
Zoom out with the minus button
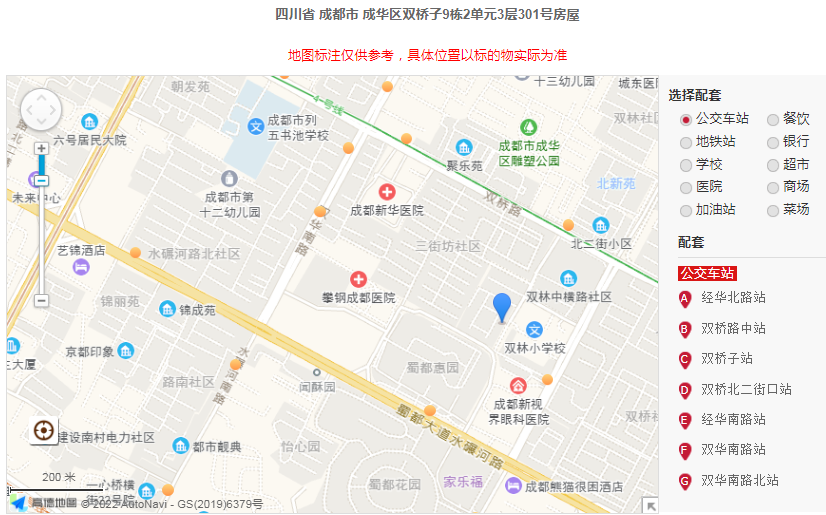coord(41,300)
